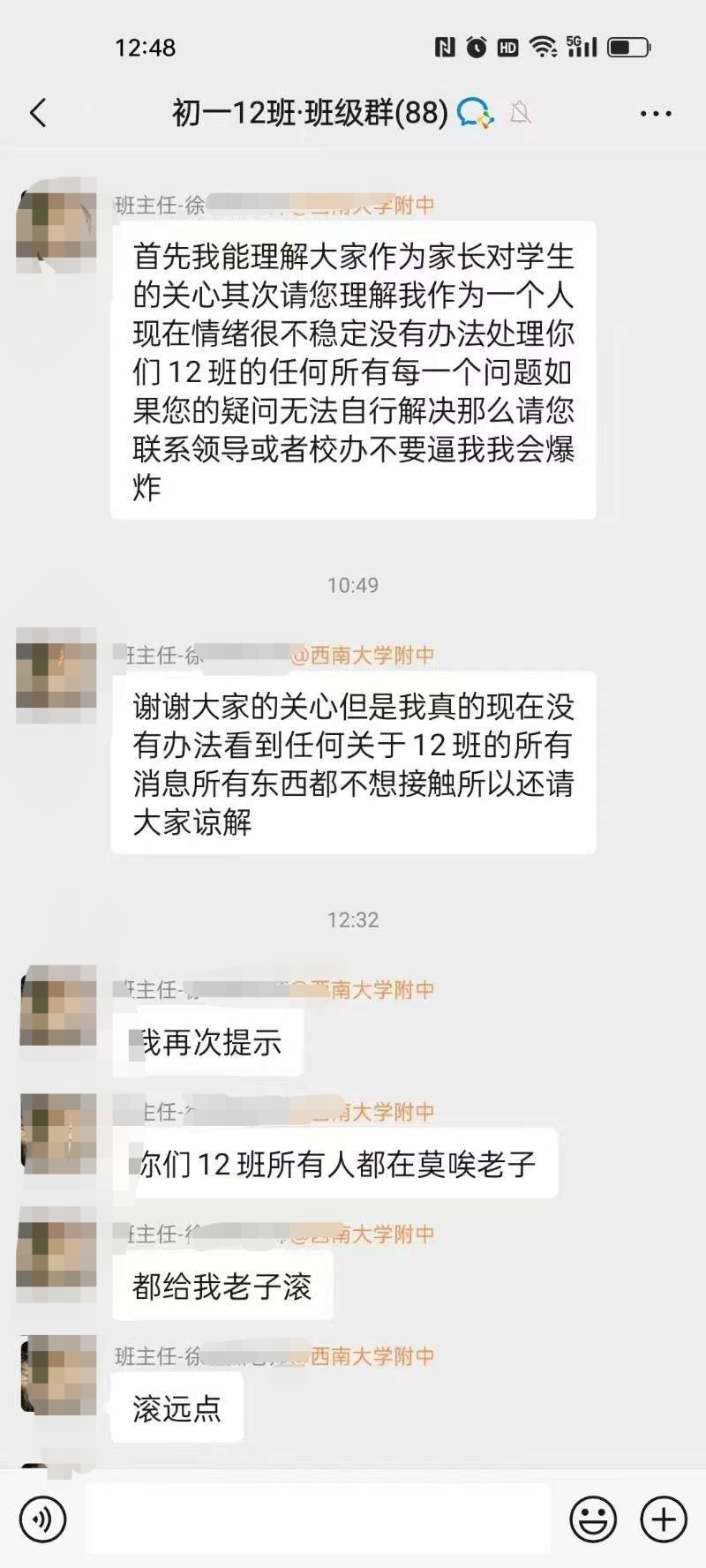Open sender avatar beside the 滚远点 message
This screenshot has height=1568, width=706.
click(57, 1375)
